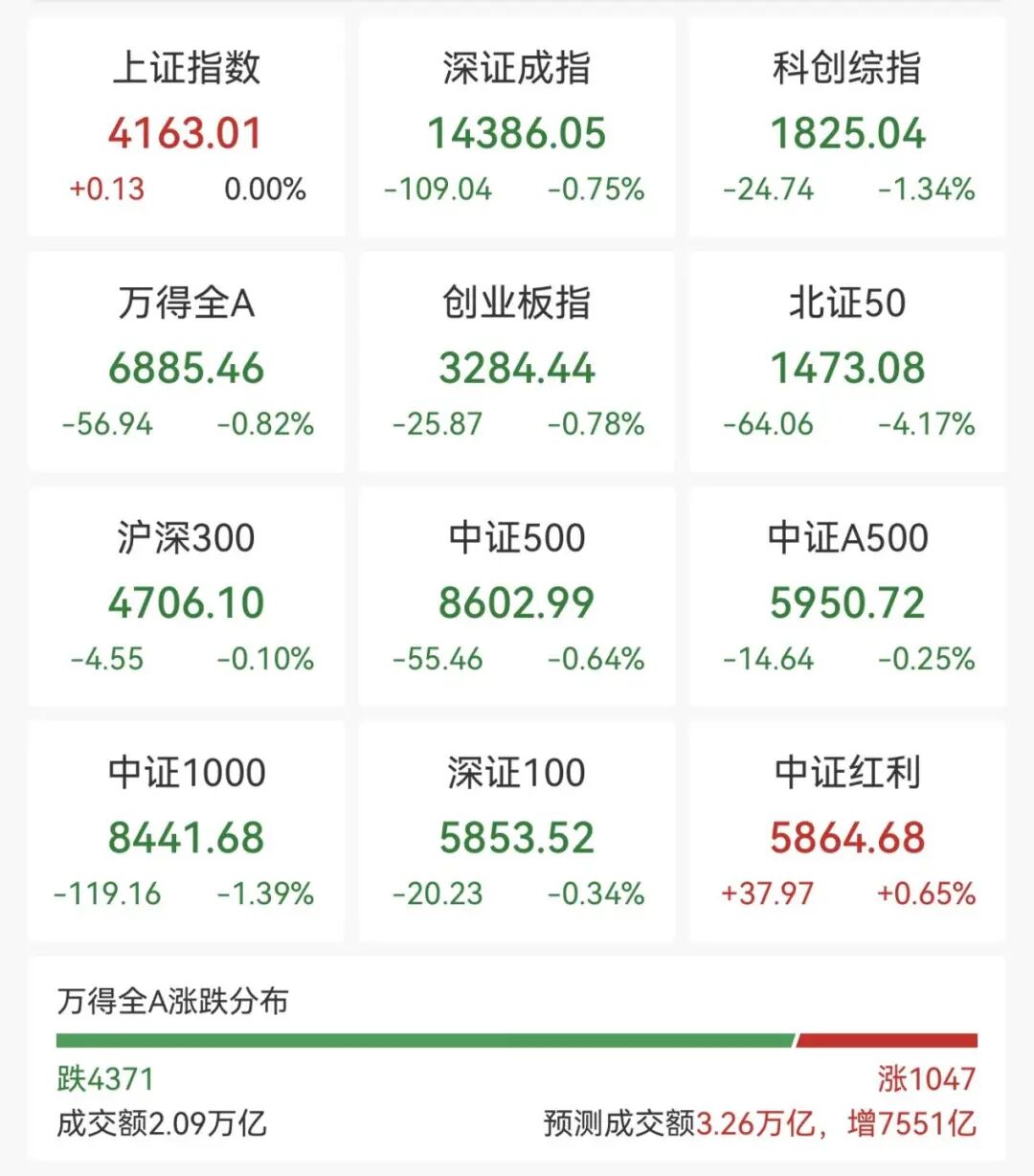Open 深证100 index details
This screenshot has width=1034, height=1176.
517,831
